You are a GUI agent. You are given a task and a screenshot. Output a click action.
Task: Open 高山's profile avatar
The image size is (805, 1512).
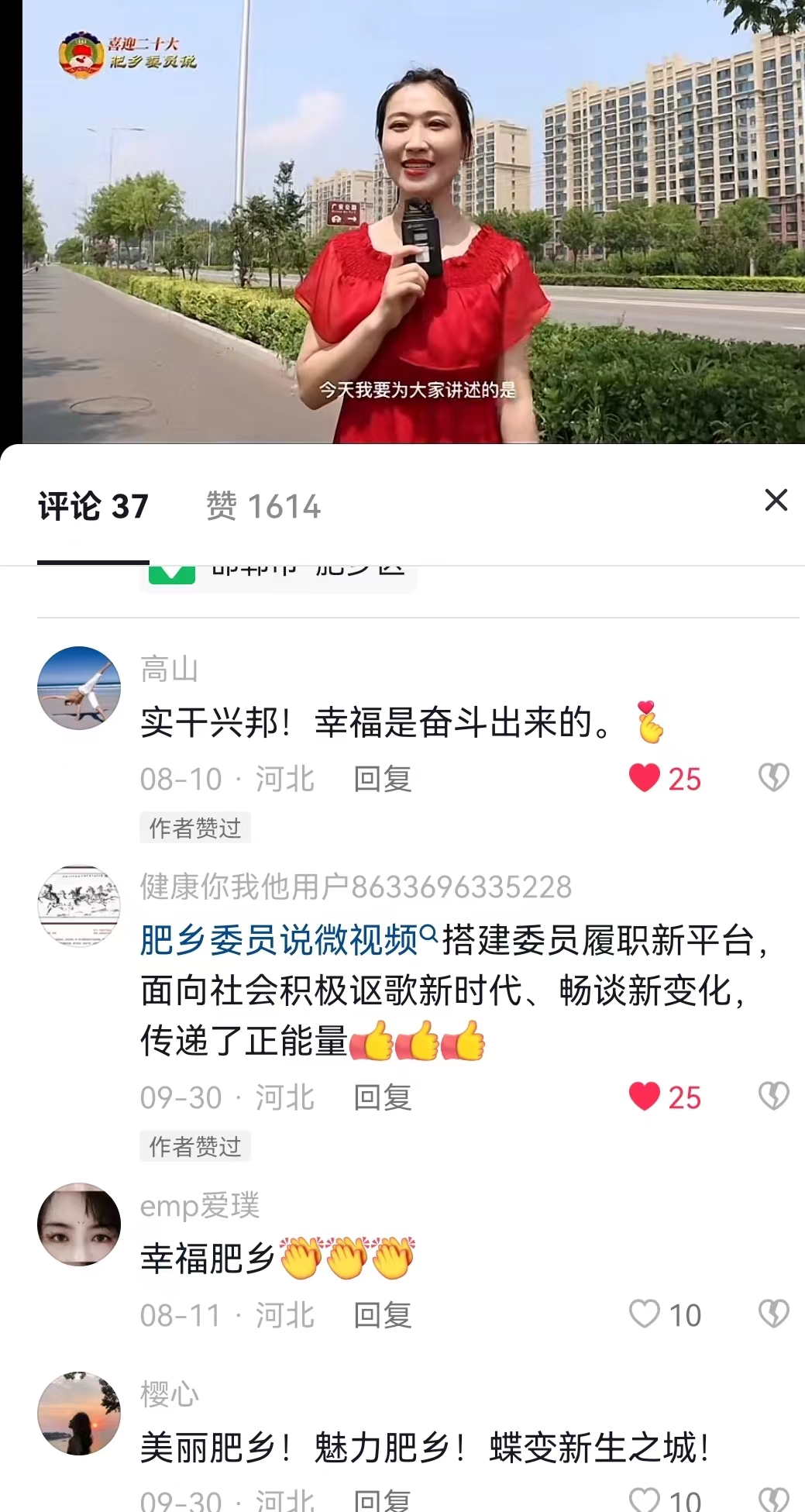[x=79, y=688]
